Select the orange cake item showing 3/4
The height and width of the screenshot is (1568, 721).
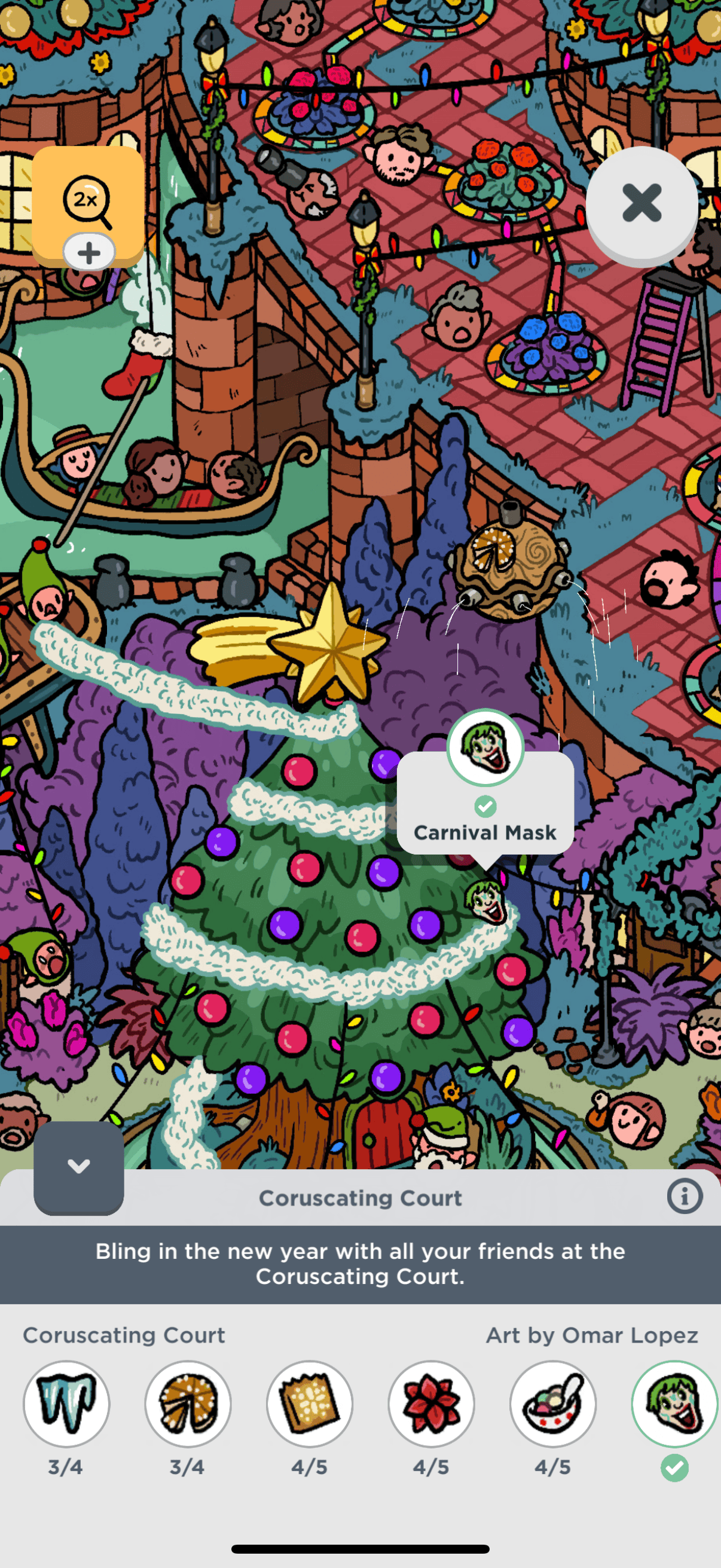(x=188, y=1404)
